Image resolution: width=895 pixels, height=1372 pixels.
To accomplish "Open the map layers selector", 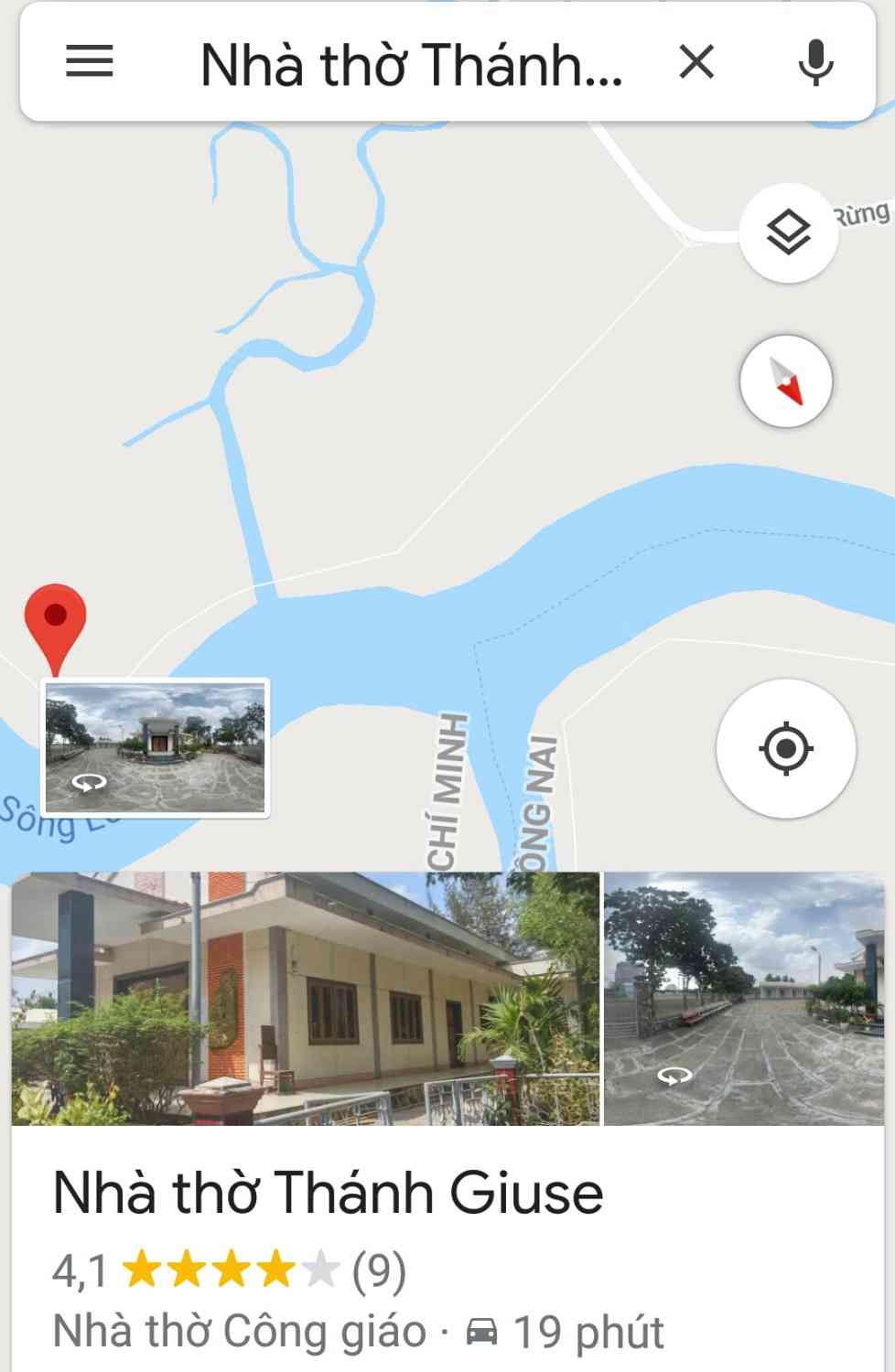I will coord(788,232).
